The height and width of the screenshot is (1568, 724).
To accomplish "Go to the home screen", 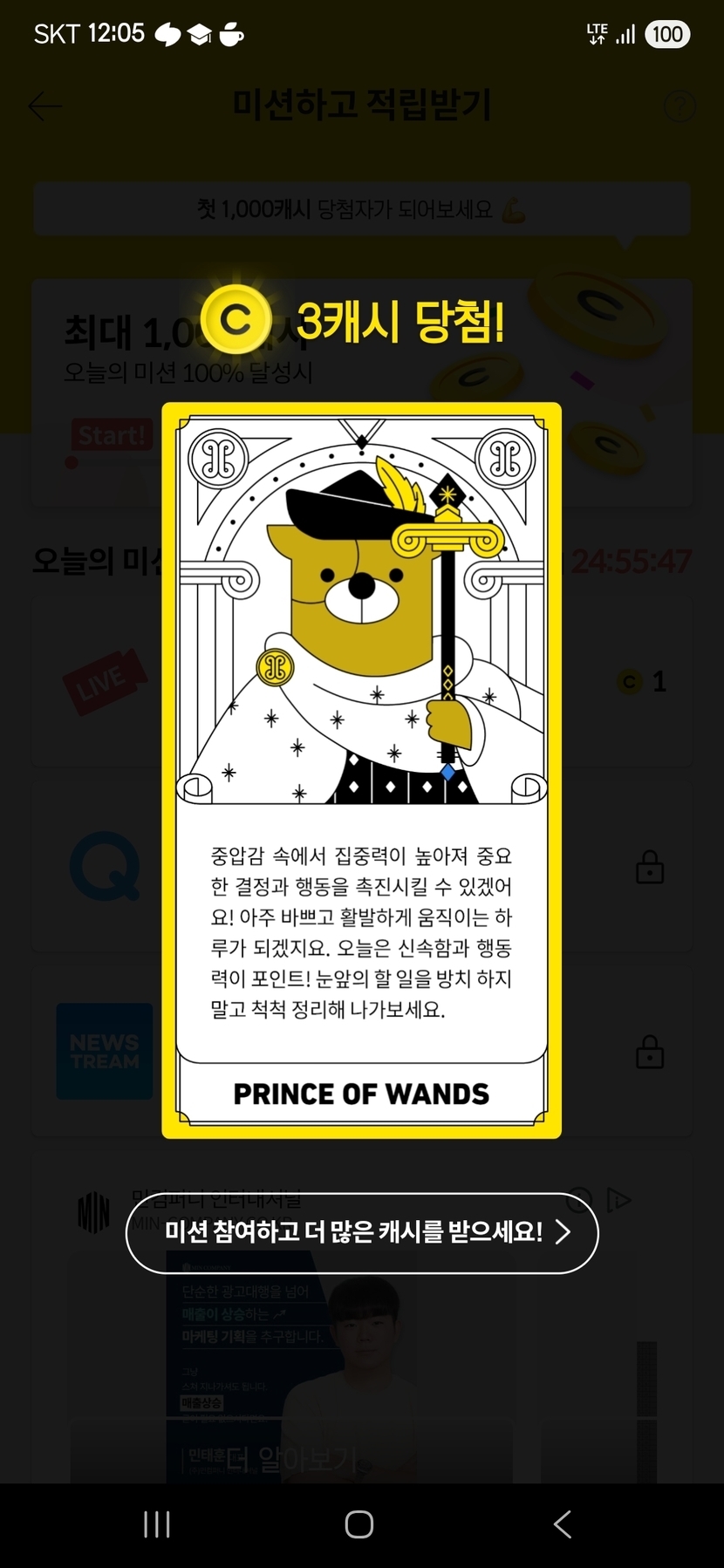I will 359,1524.
